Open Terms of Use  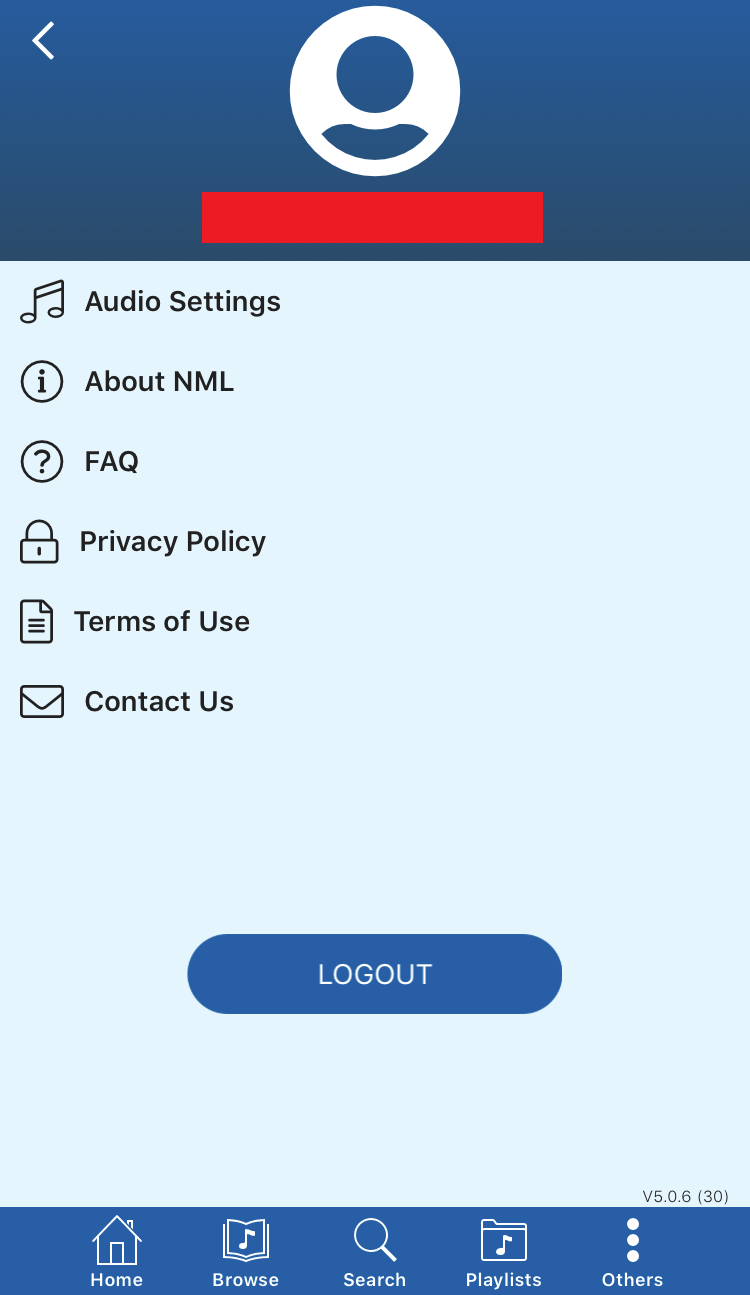pyautogui.click(x=161, y=621)
